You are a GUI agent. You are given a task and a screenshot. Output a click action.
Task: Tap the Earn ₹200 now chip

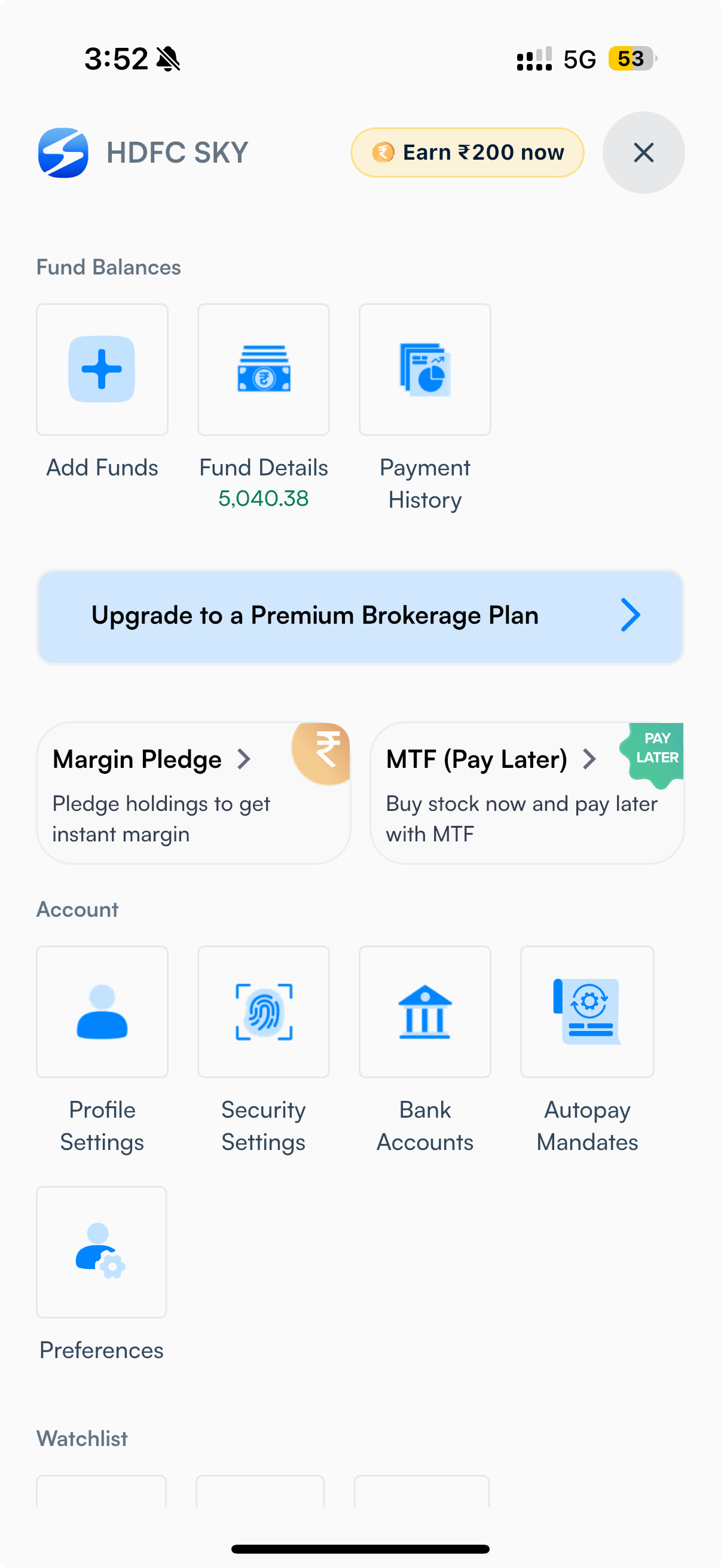pyautogui.click(x=468, y=152)
